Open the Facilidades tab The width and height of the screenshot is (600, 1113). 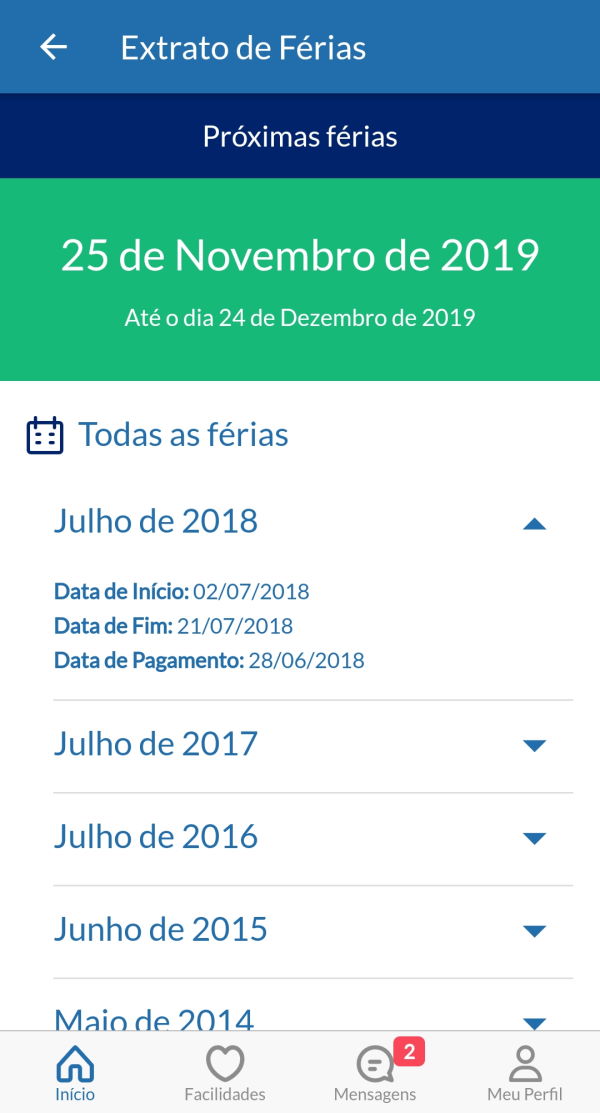225,1073
